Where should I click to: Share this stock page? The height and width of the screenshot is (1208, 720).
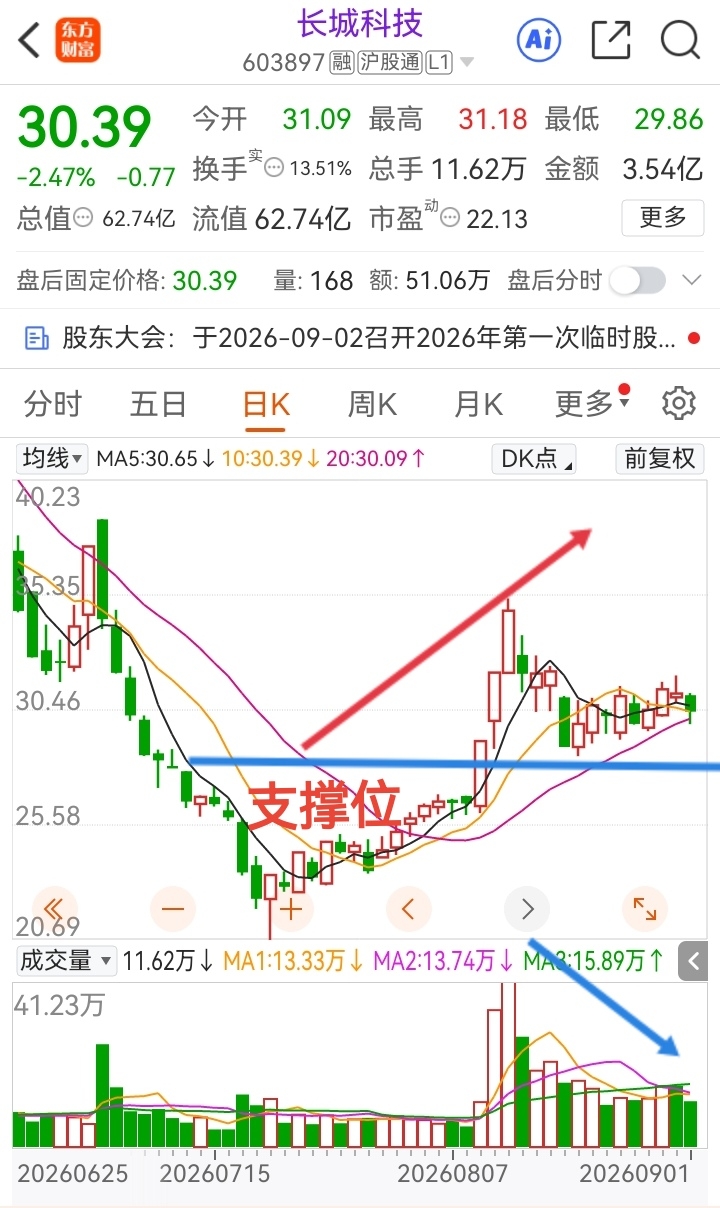(x=610, y=40)
